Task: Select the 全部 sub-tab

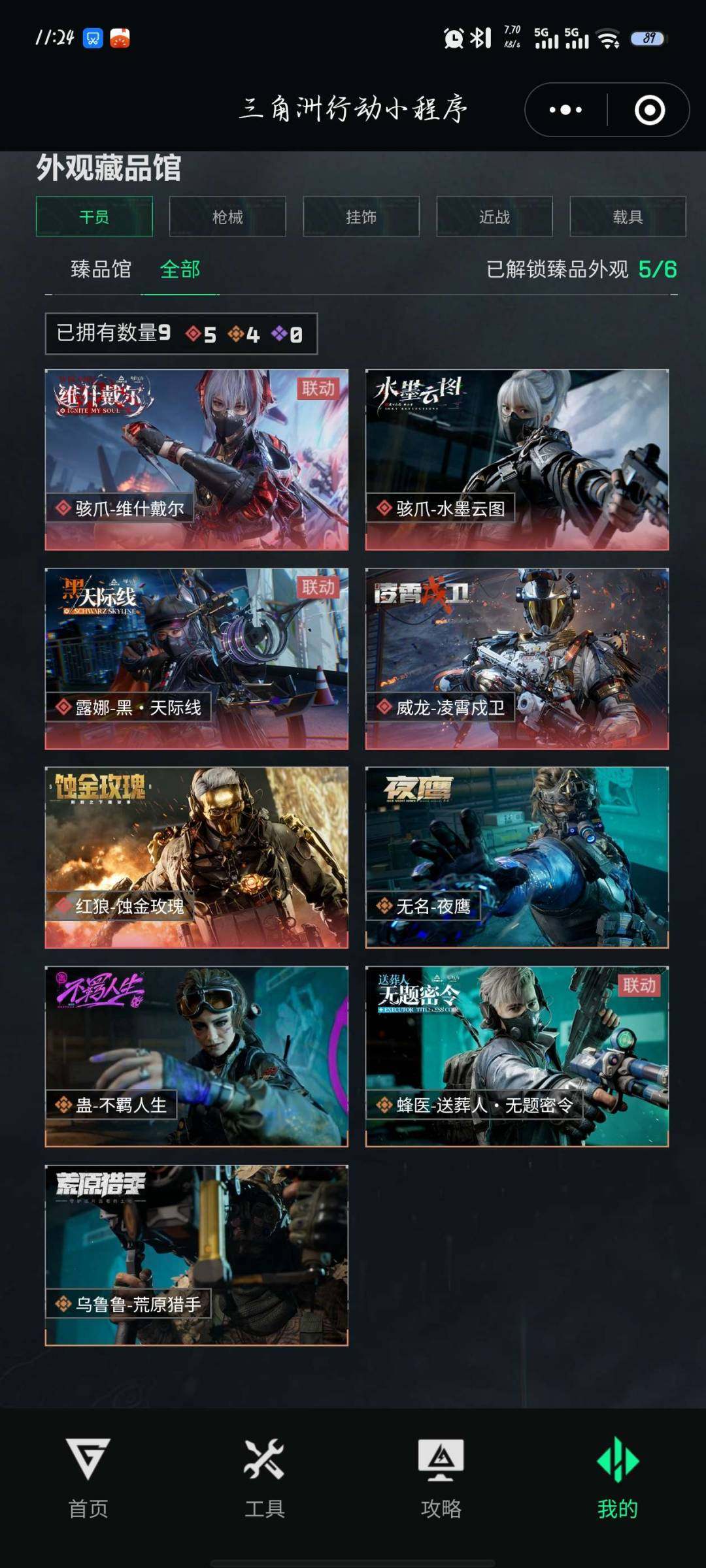Action: pyautogui.click(x=180, y=269)
